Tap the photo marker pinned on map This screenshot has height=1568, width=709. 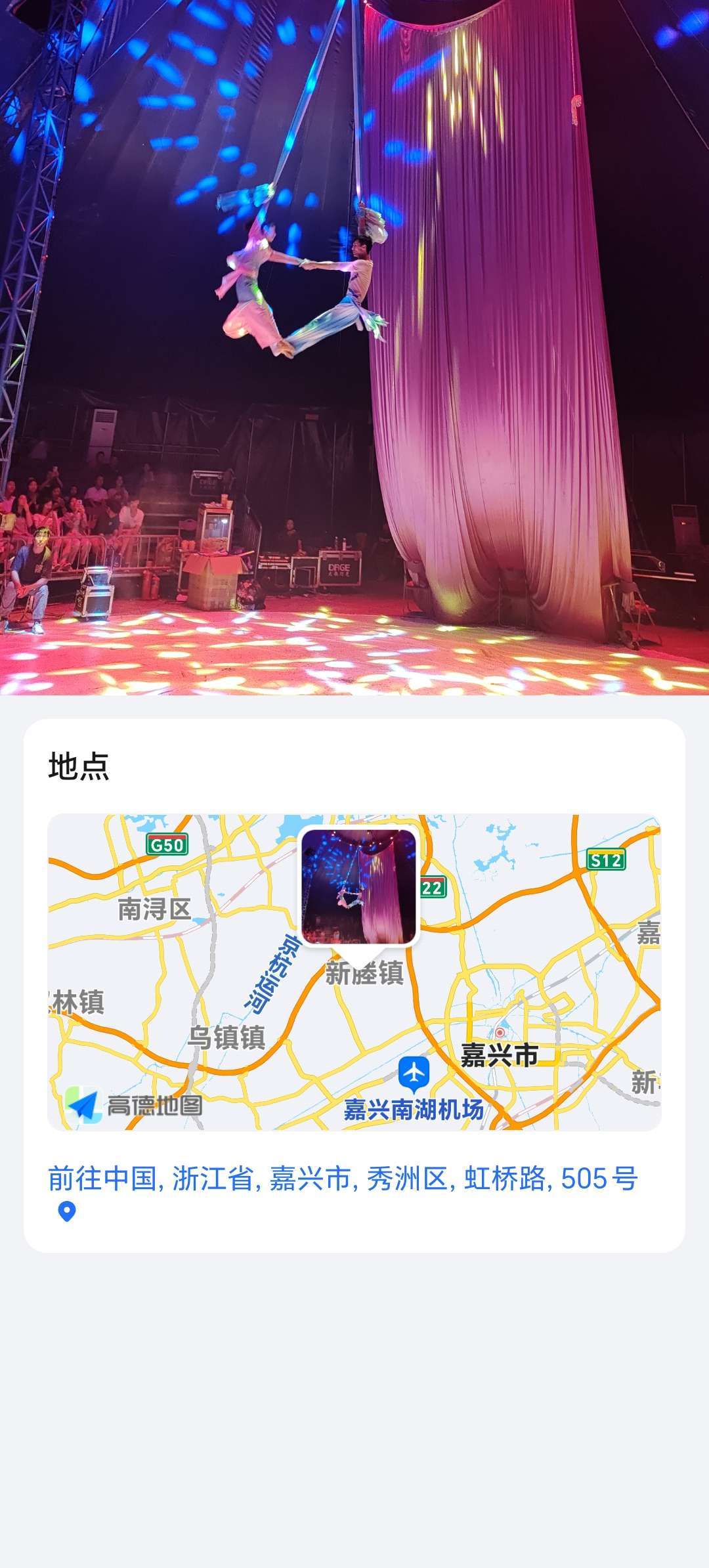point(359,886)
